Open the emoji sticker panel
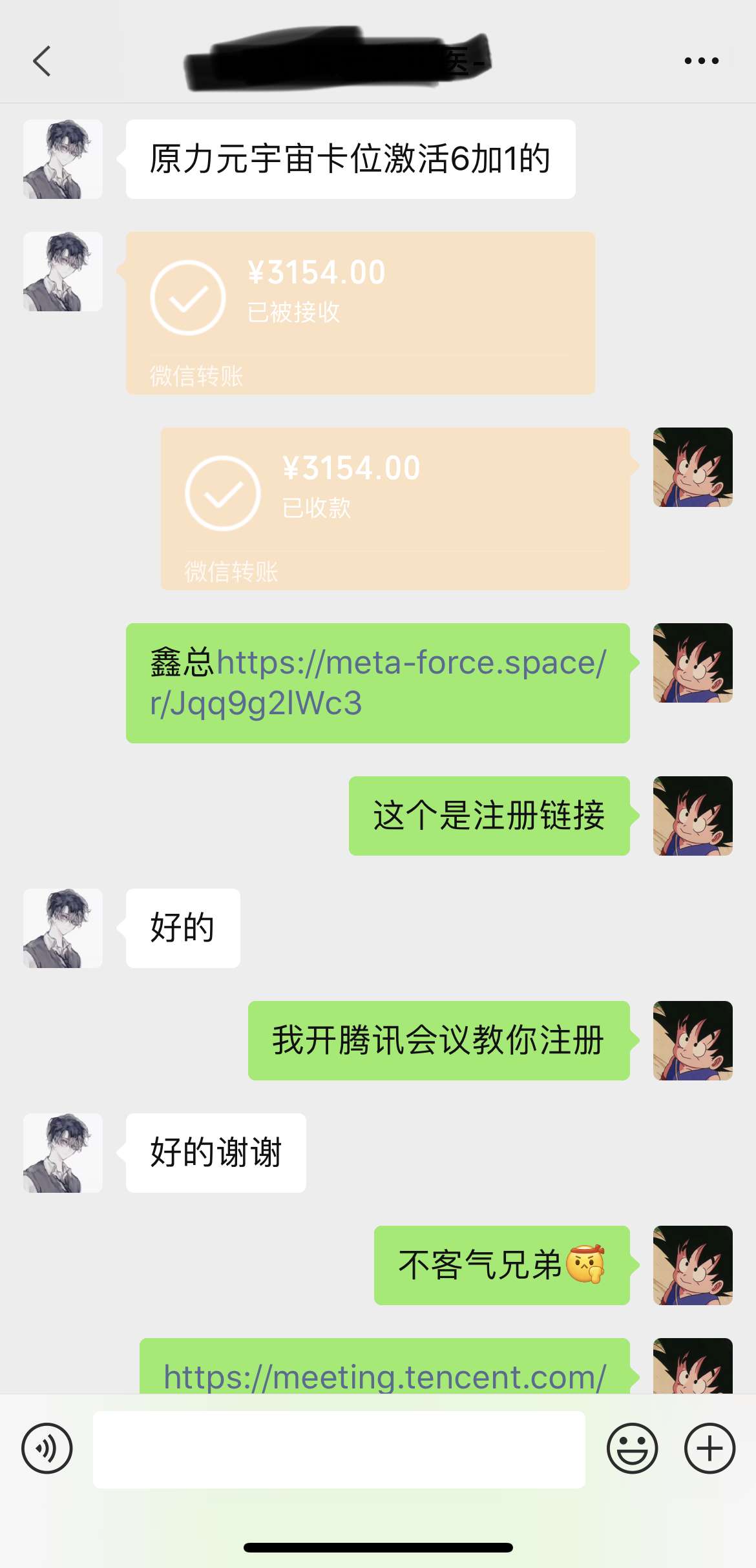Image resolution: width=756 pixels, height=1568 pixels. tap(632, 1449)
